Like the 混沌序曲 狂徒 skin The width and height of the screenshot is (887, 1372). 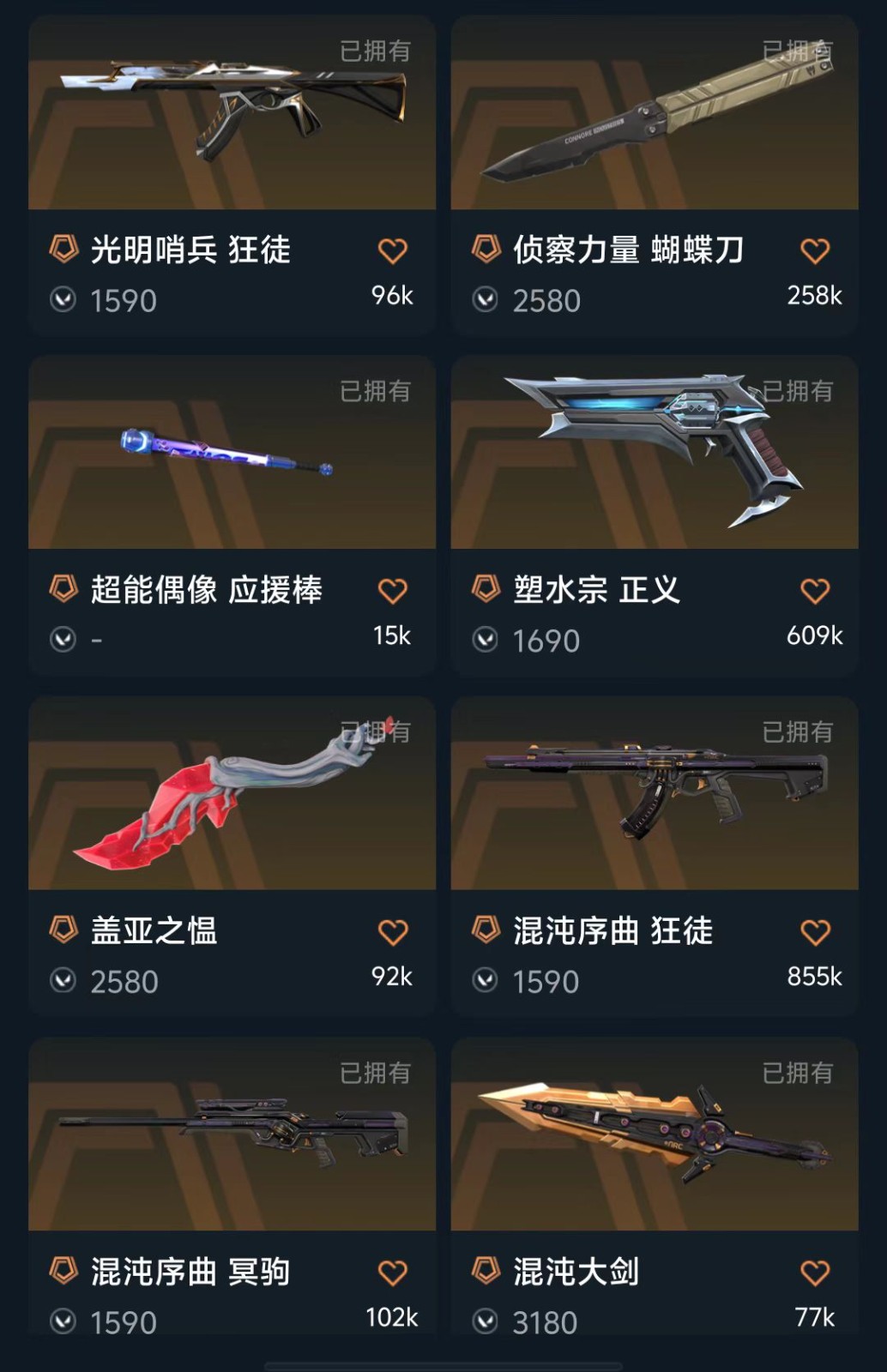[x=815, y=932]
